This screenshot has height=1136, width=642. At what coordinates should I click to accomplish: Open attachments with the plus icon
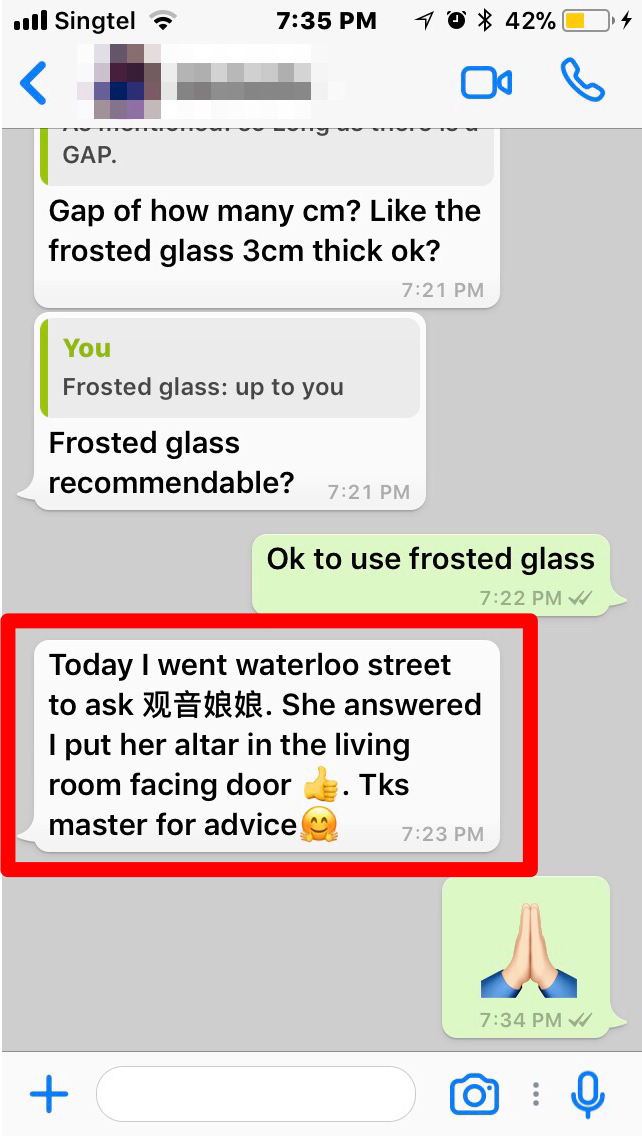49,1093
